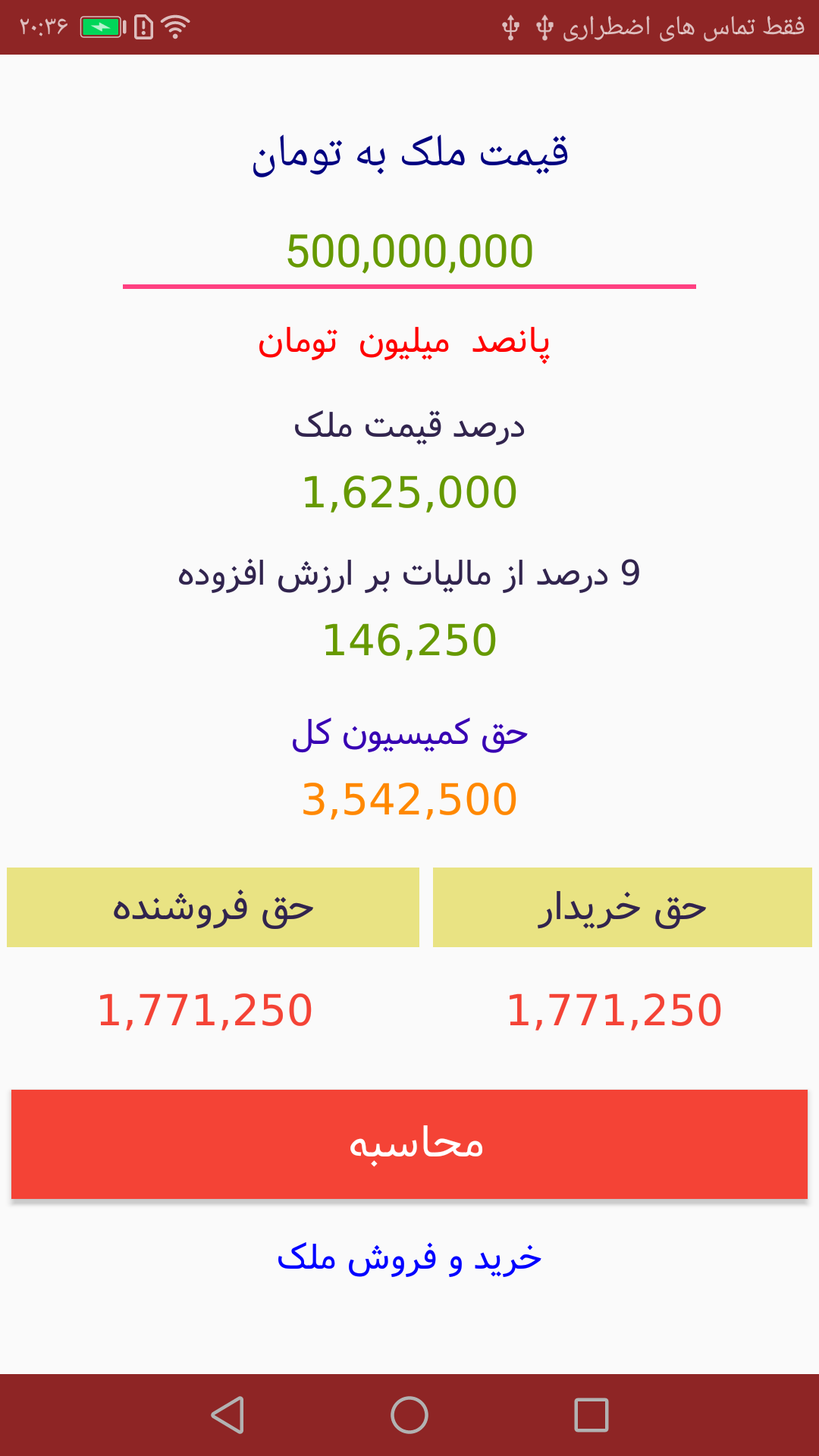Select the حق فروشنده (seller's fee) tab
819x1456 pixels.
click(x=213, y=907)
